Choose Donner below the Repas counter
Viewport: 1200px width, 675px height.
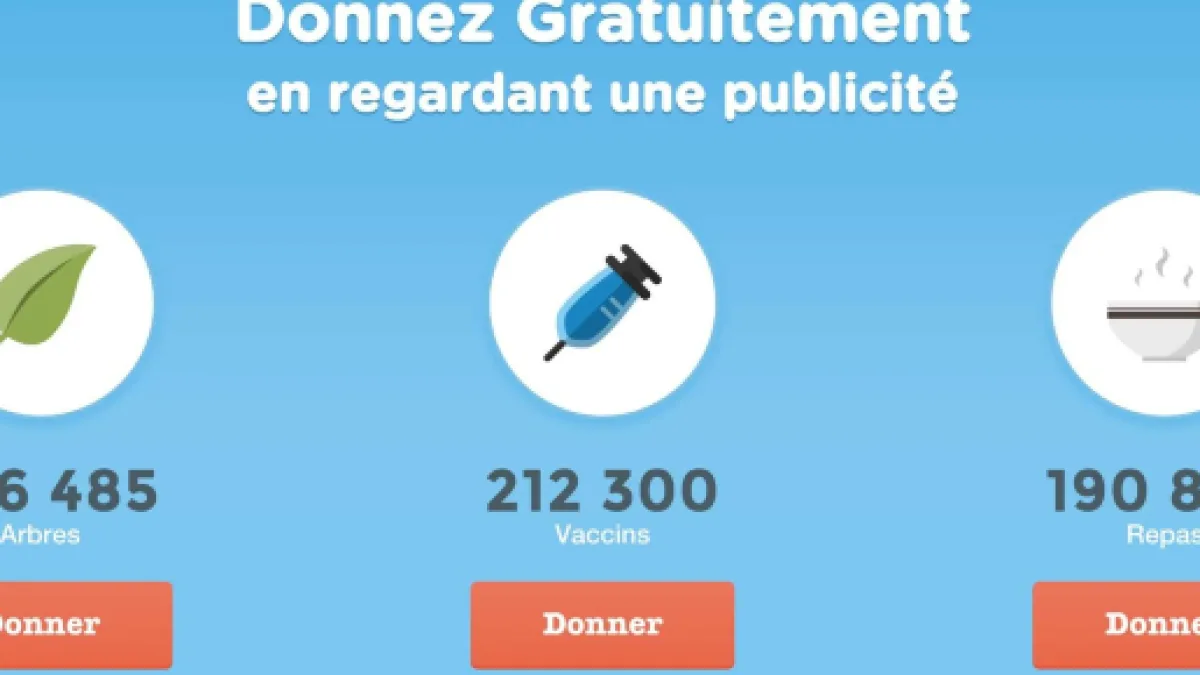[1117, 625]
